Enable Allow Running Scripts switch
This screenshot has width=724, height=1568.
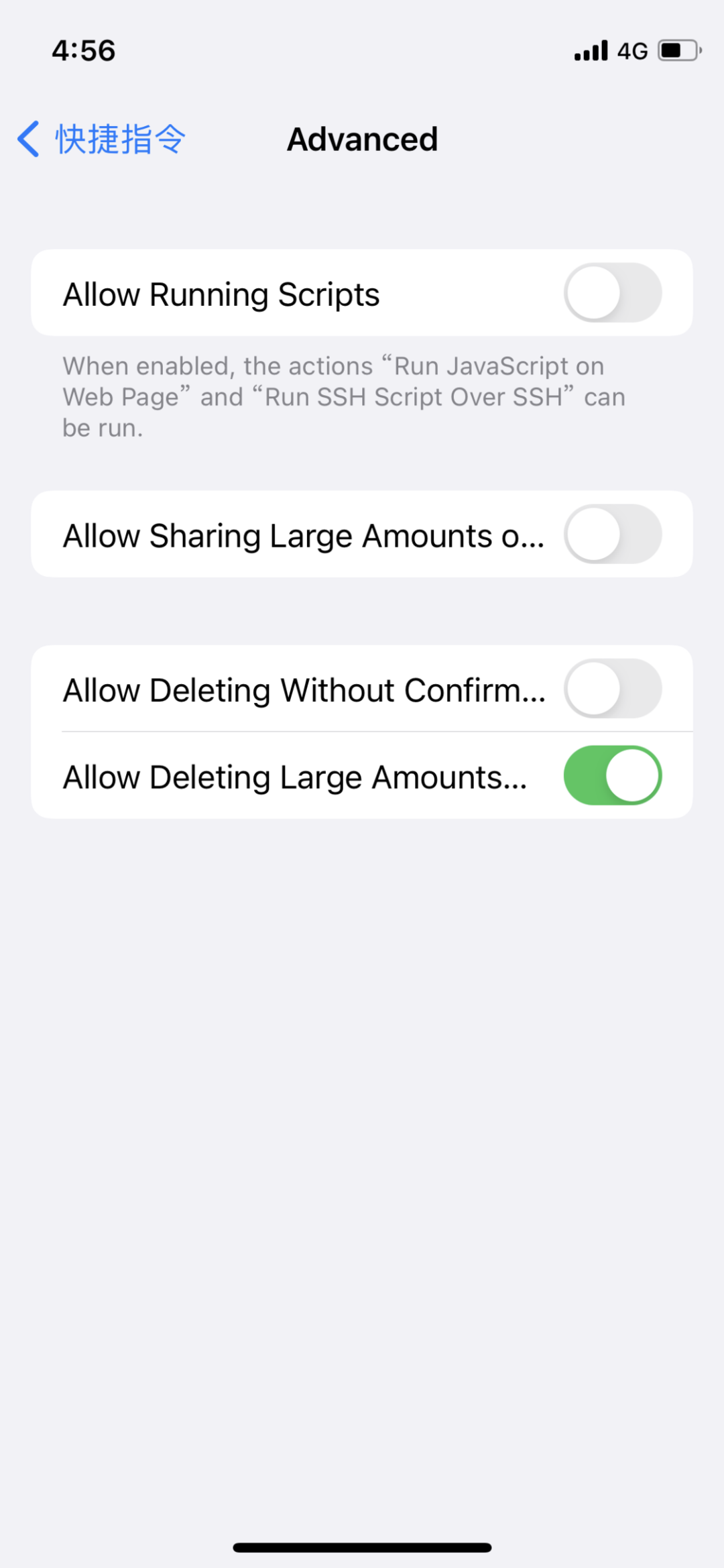pos(612,293)
